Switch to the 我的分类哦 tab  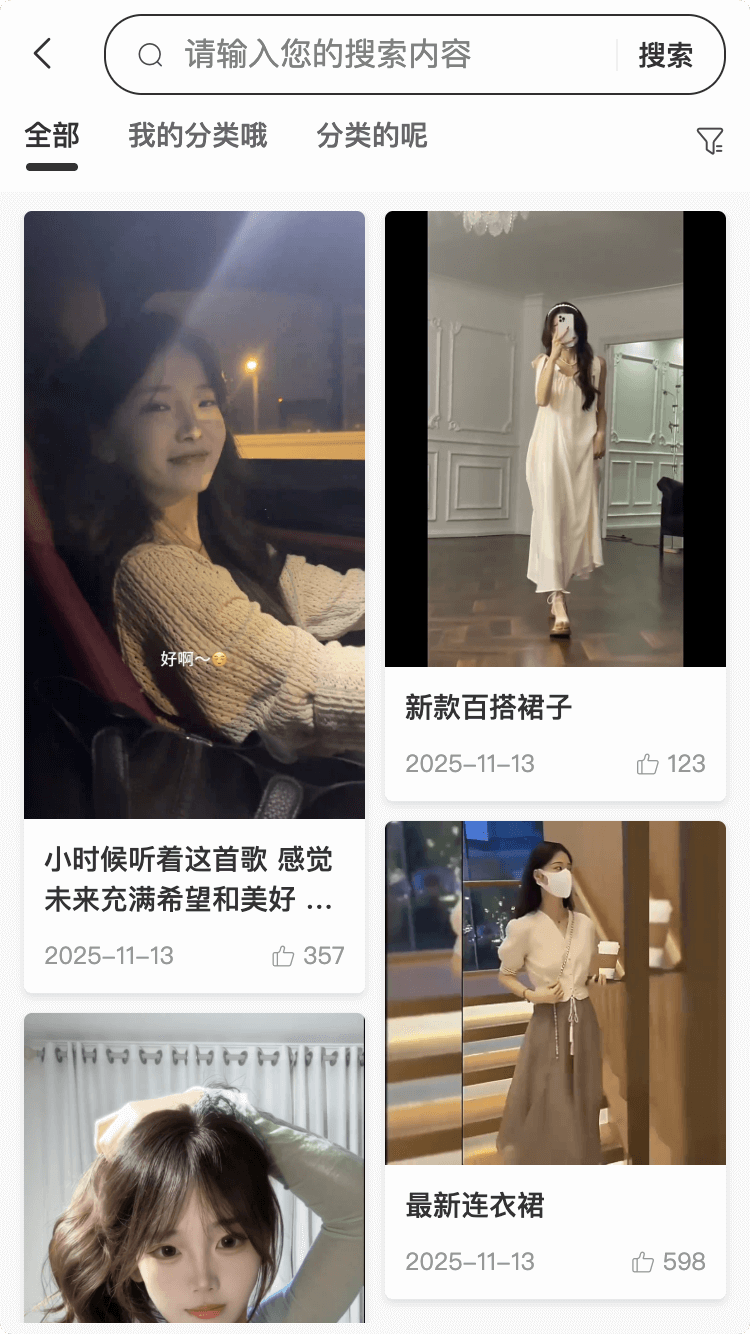[x=196, y=135]
